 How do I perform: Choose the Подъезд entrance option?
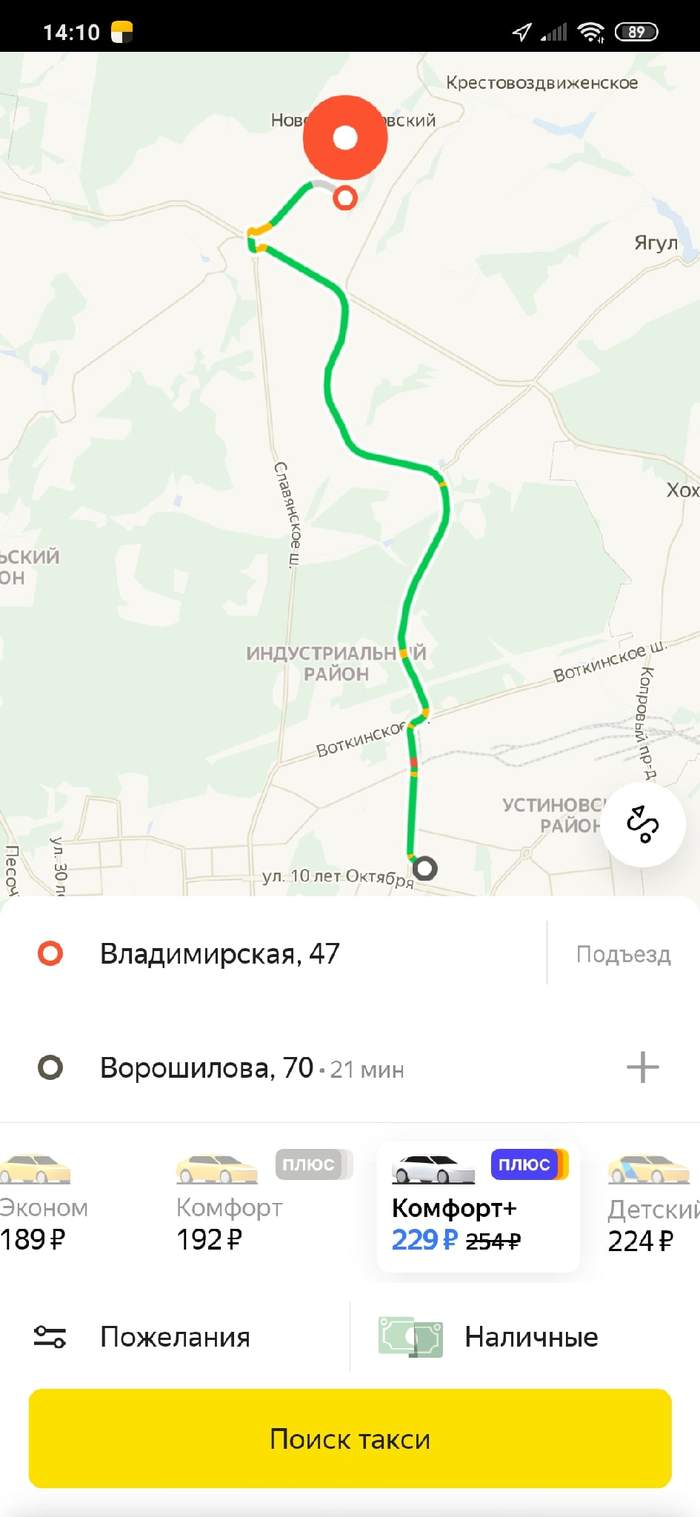[622, 955]
